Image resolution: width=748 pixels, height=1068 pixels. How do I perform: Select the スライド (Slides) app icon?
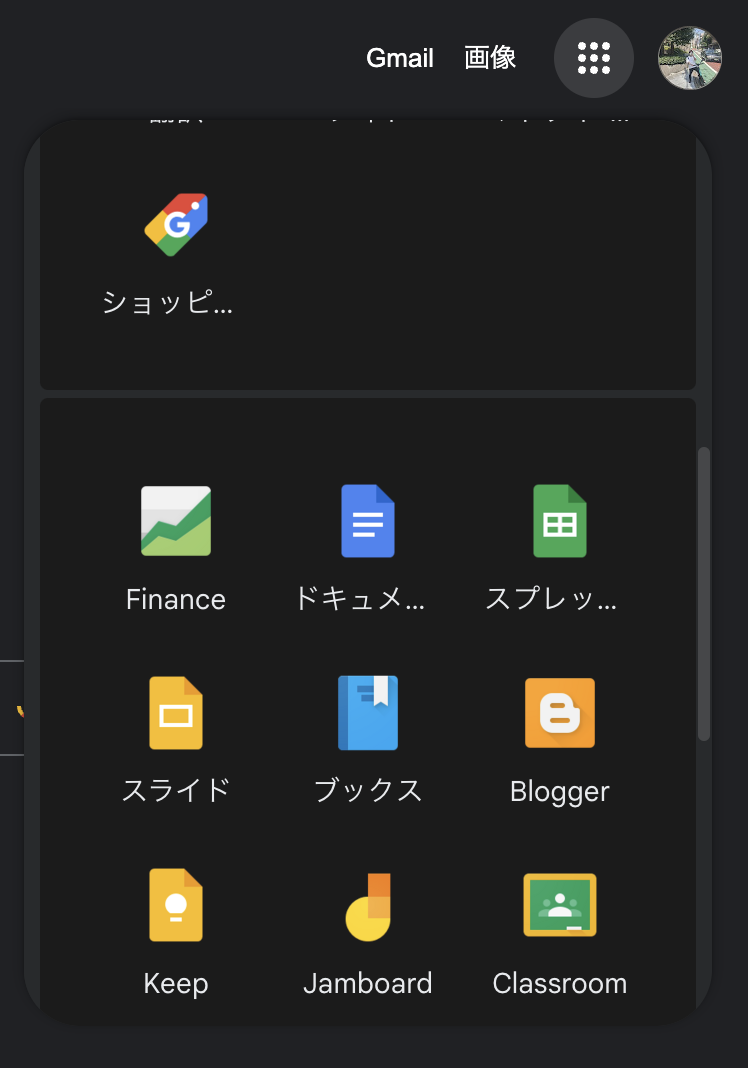[176, 713]
